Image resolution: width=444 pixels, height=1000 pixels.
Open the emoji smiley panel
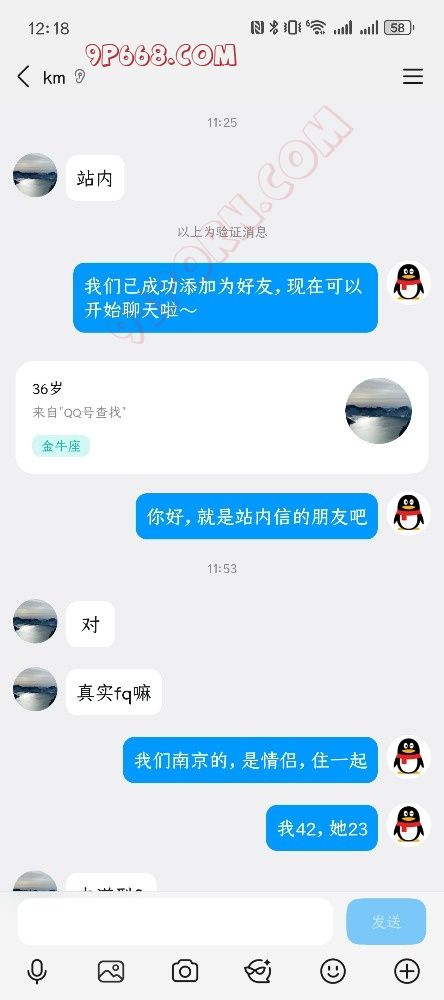click(332, 971)
